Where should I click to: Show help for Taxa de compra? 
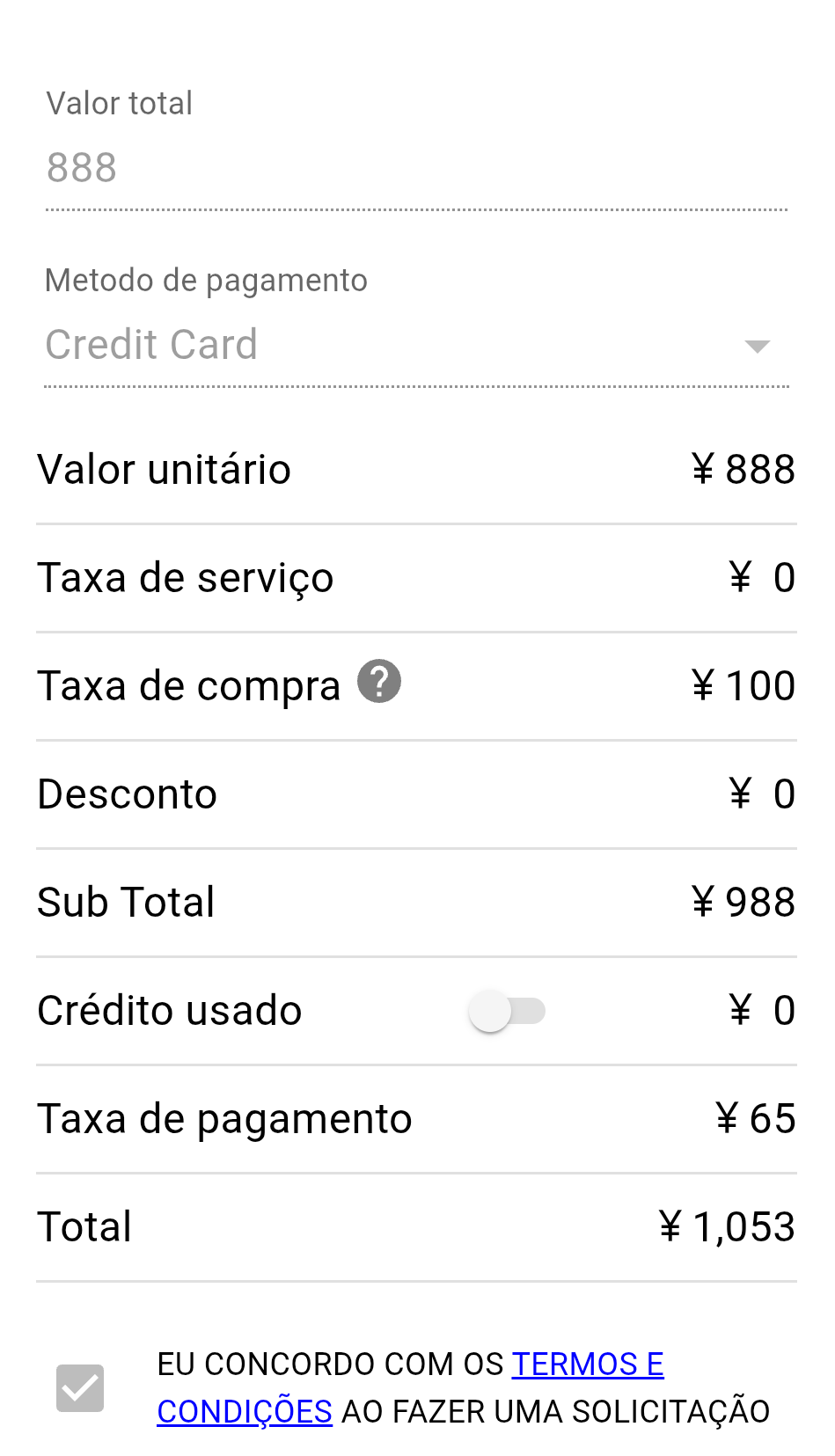(x=379, y=682)
